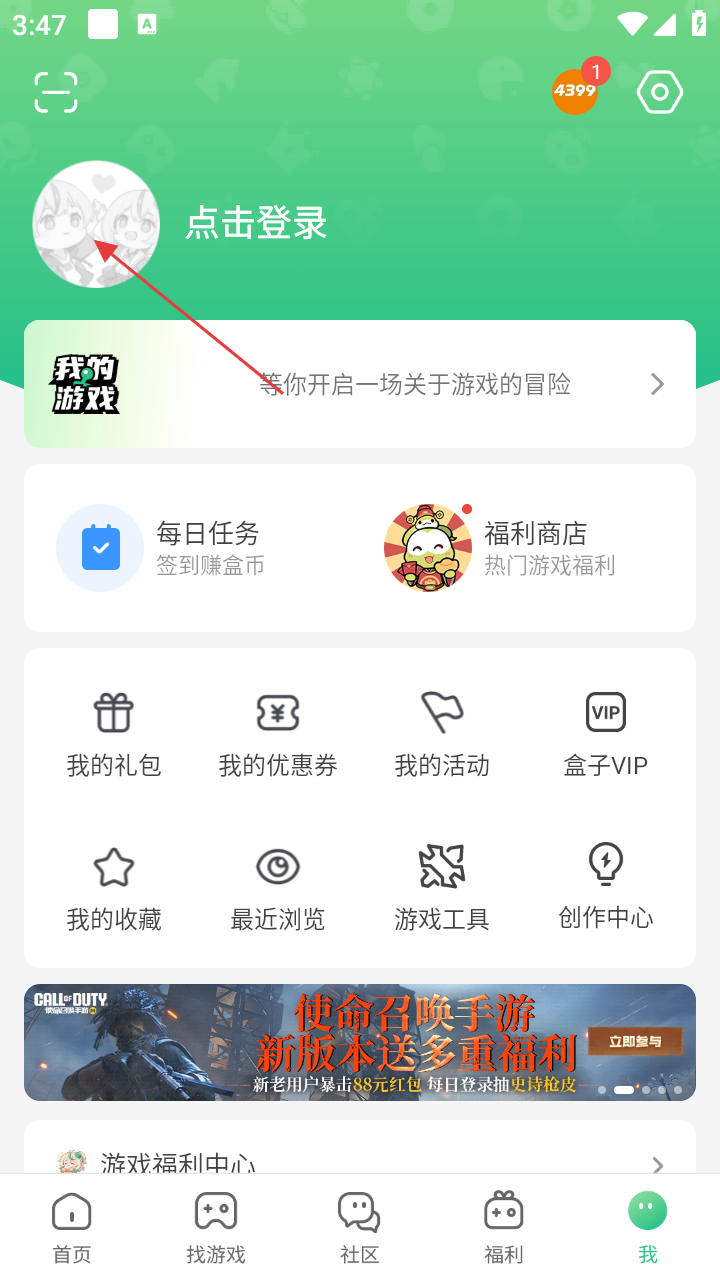This screenshot has height=1280, width=720.
Task: Tap the profile avatar to log in
Action: [x=96, y=224]
